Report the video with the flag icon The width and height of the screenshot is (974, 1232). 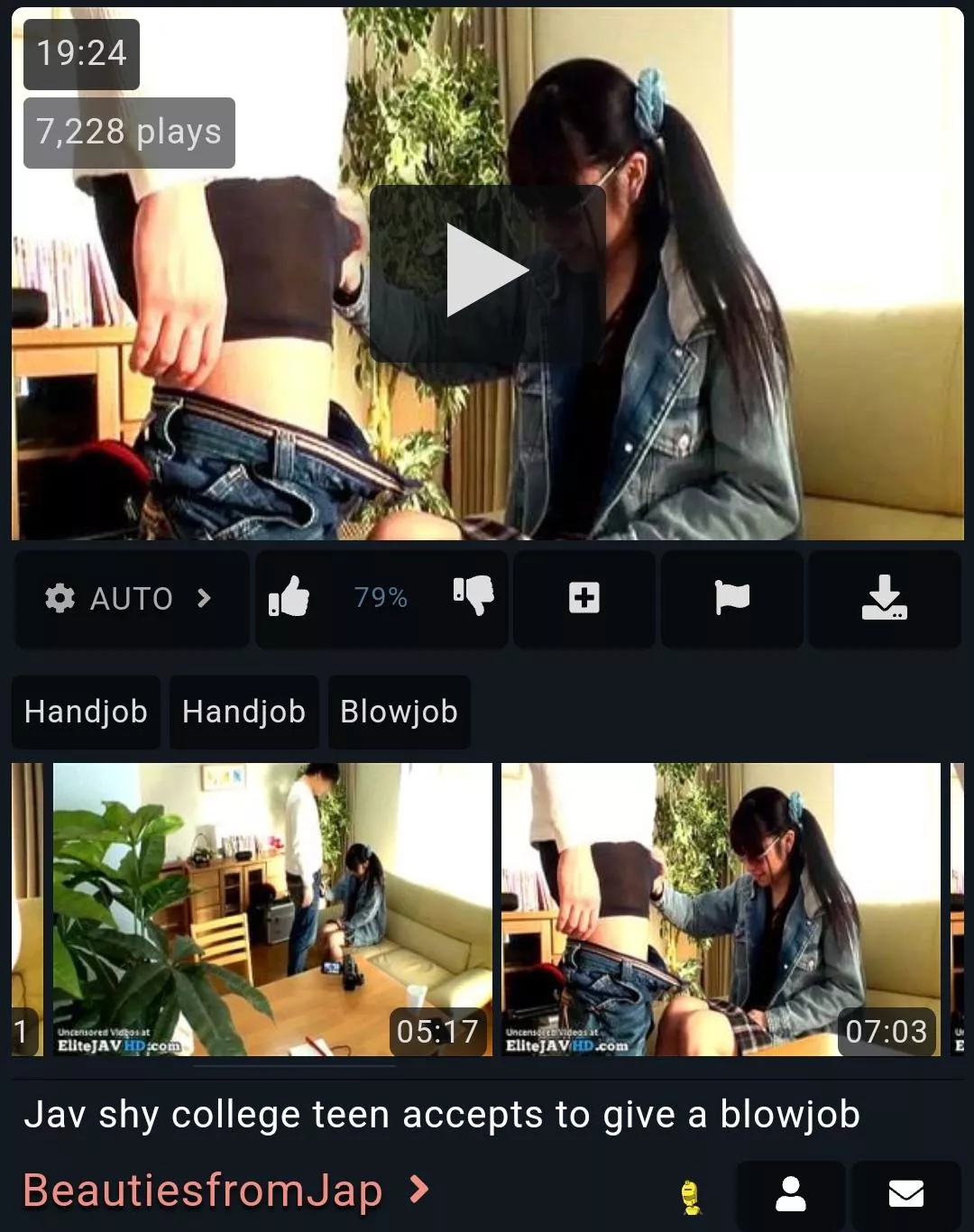731,598
